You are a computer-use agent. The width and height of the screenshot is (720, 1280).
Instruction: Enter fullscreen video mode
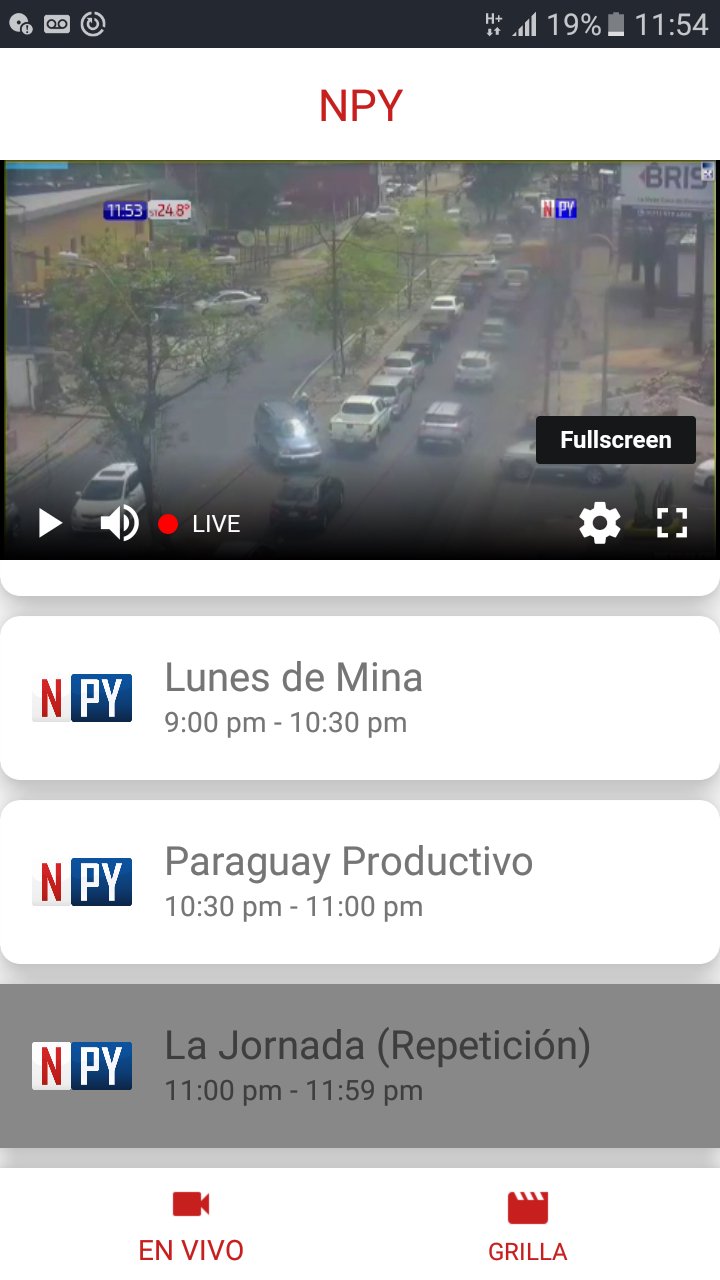[672, 523]
